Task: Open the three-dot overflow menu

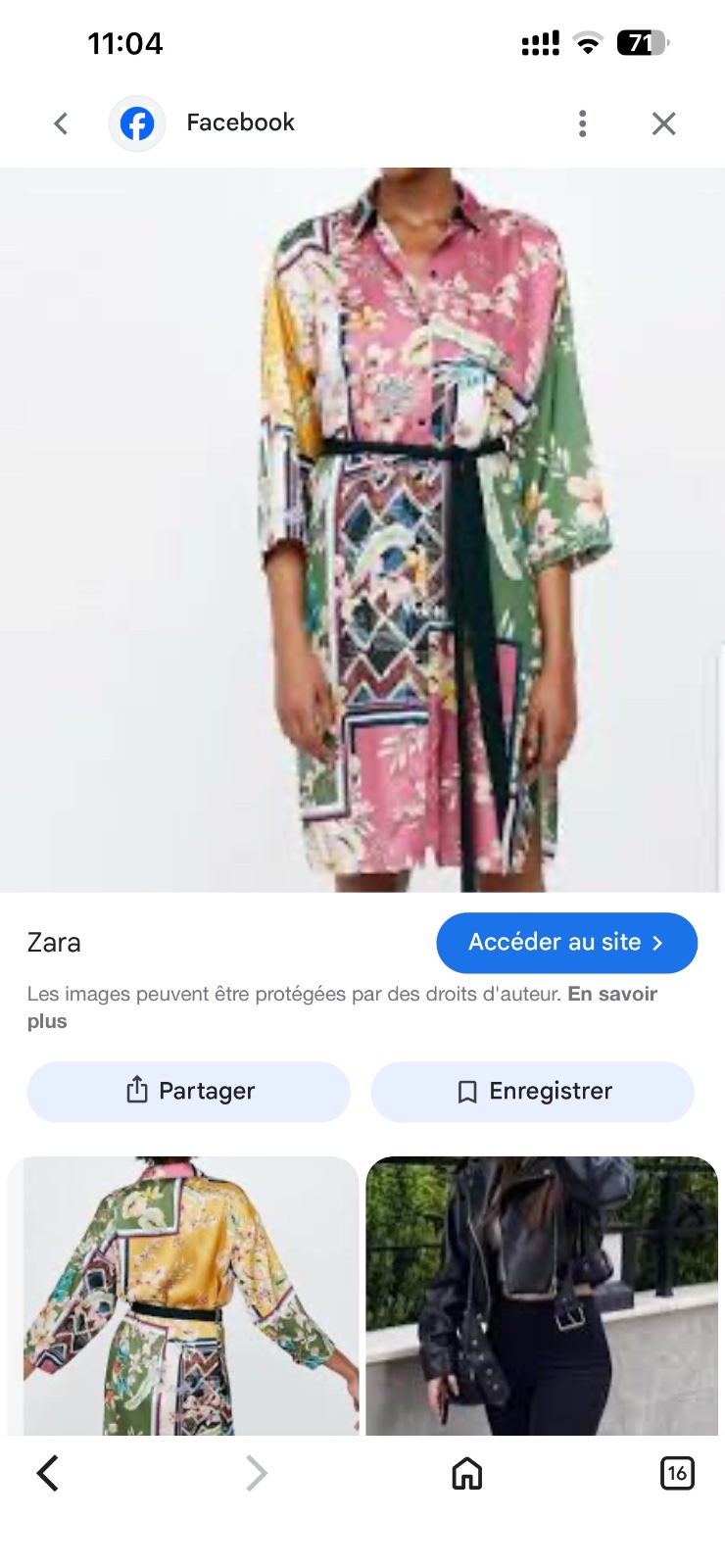Action: (x=583, y=123)
